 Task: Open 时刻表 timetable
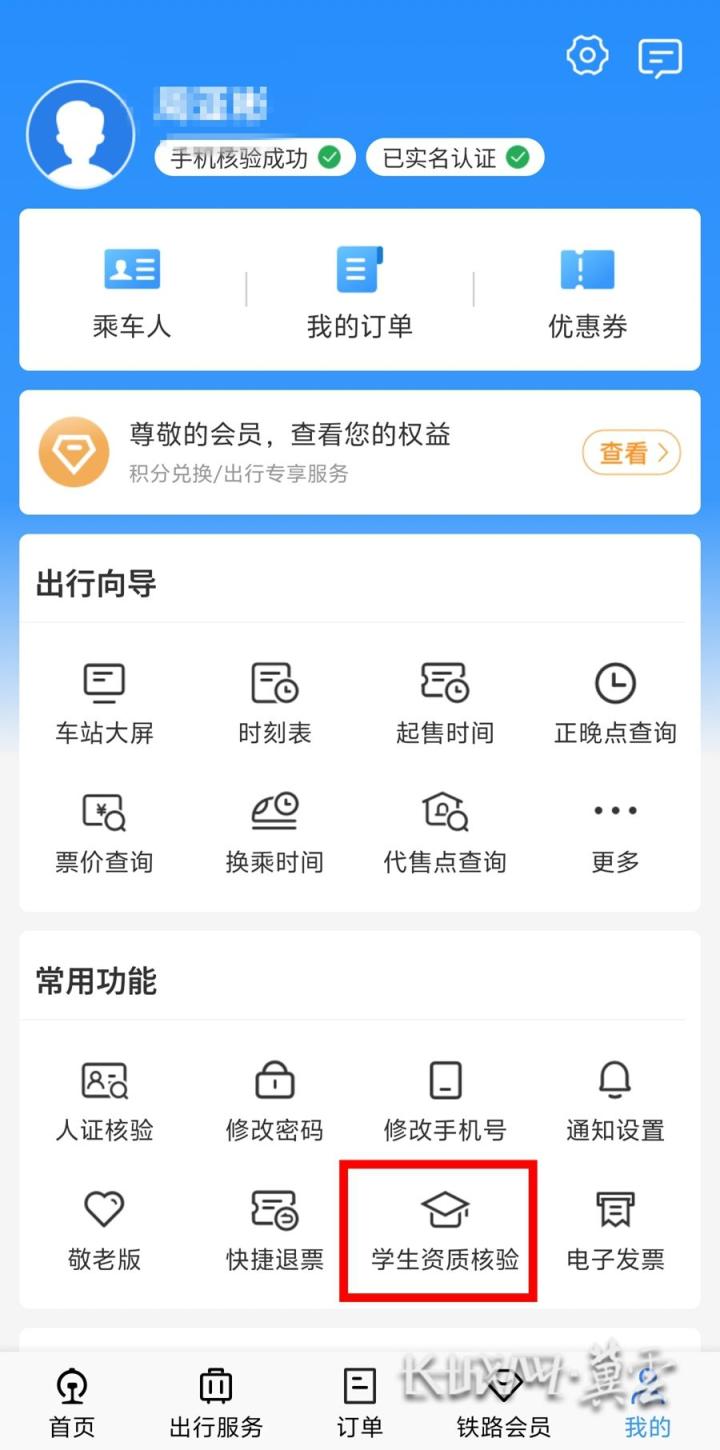(274, 704)
